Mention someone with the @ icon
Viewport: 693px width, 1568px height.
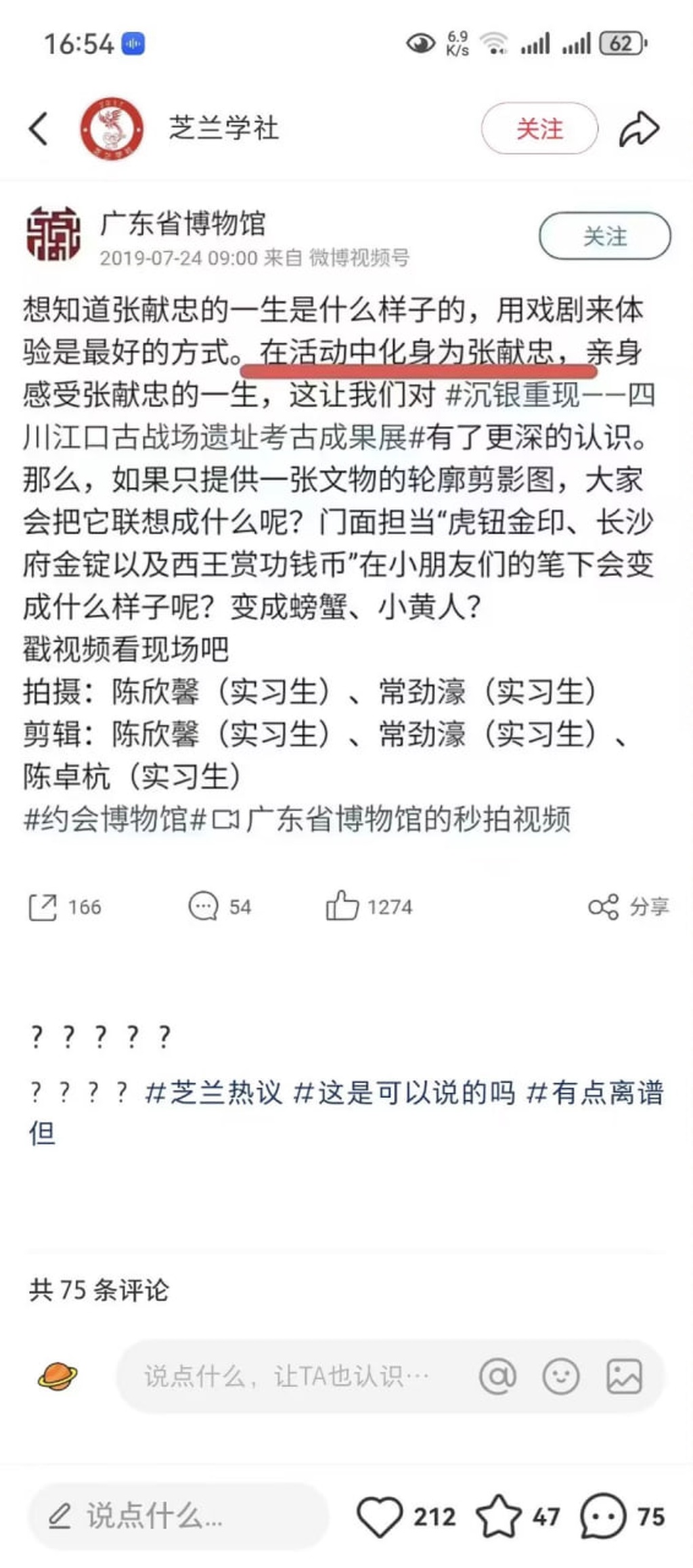(497, 1376)
